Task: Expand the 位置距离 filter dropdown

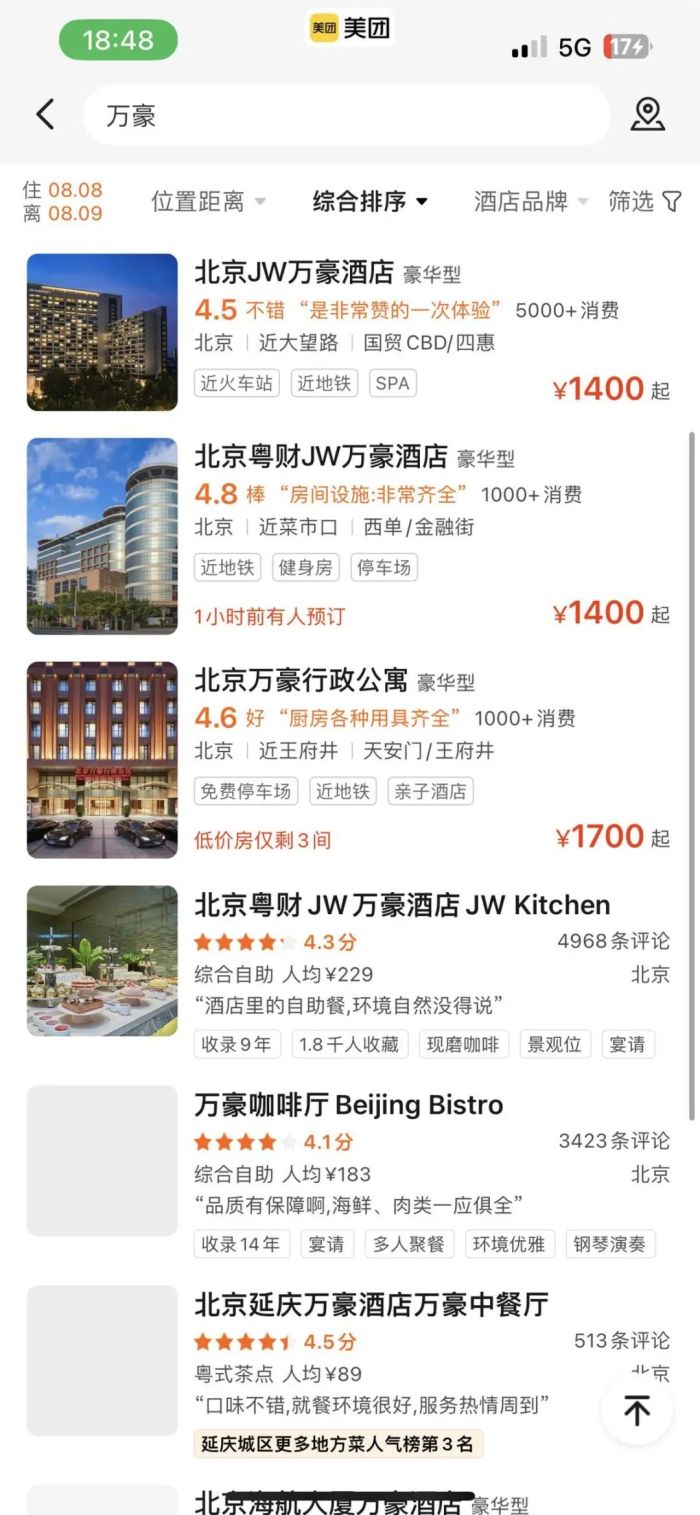Action: coord(208,201)
